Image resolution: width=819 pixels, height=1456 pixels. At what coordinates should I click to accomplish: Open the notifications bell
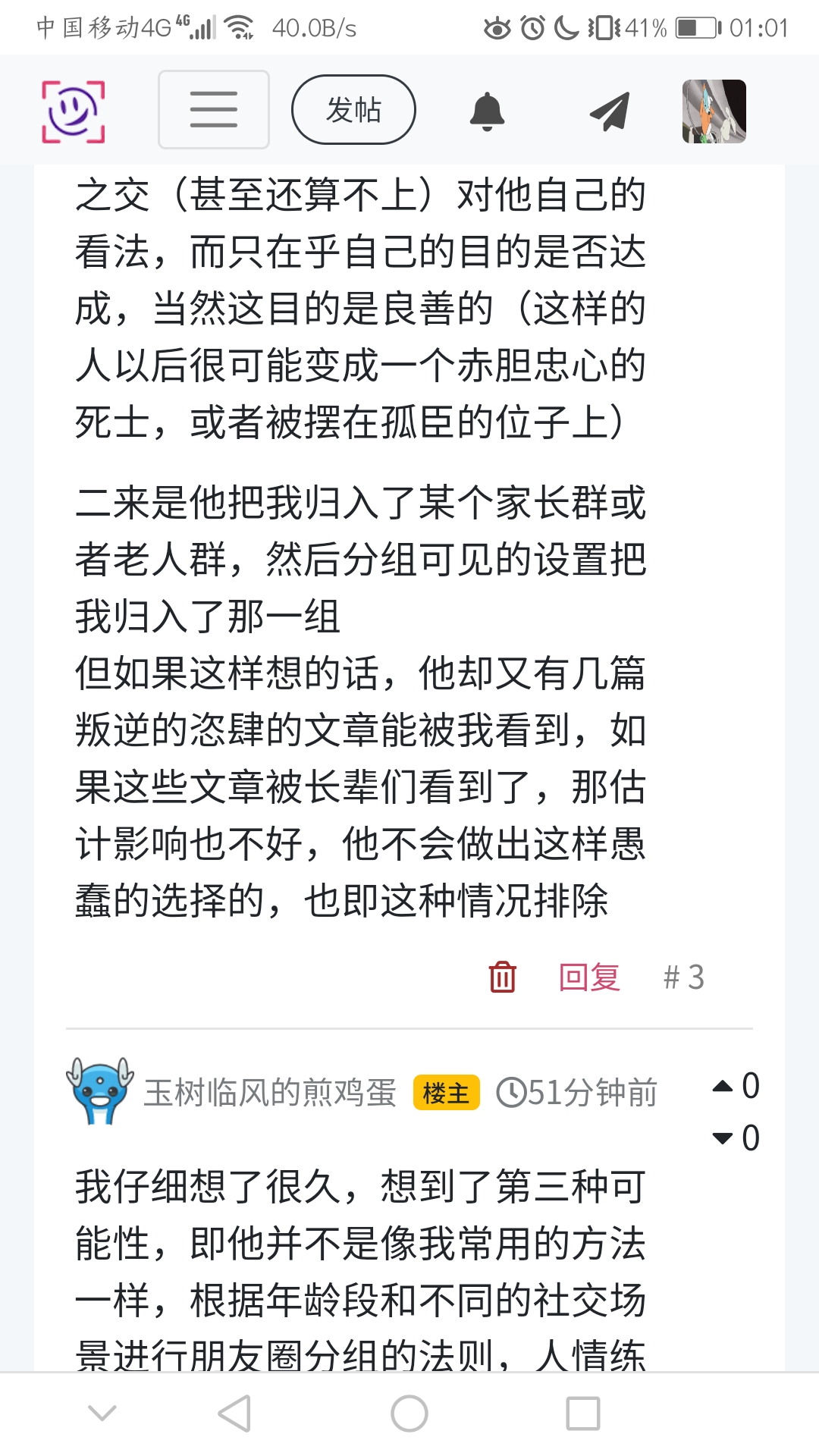tap(487, 111)
